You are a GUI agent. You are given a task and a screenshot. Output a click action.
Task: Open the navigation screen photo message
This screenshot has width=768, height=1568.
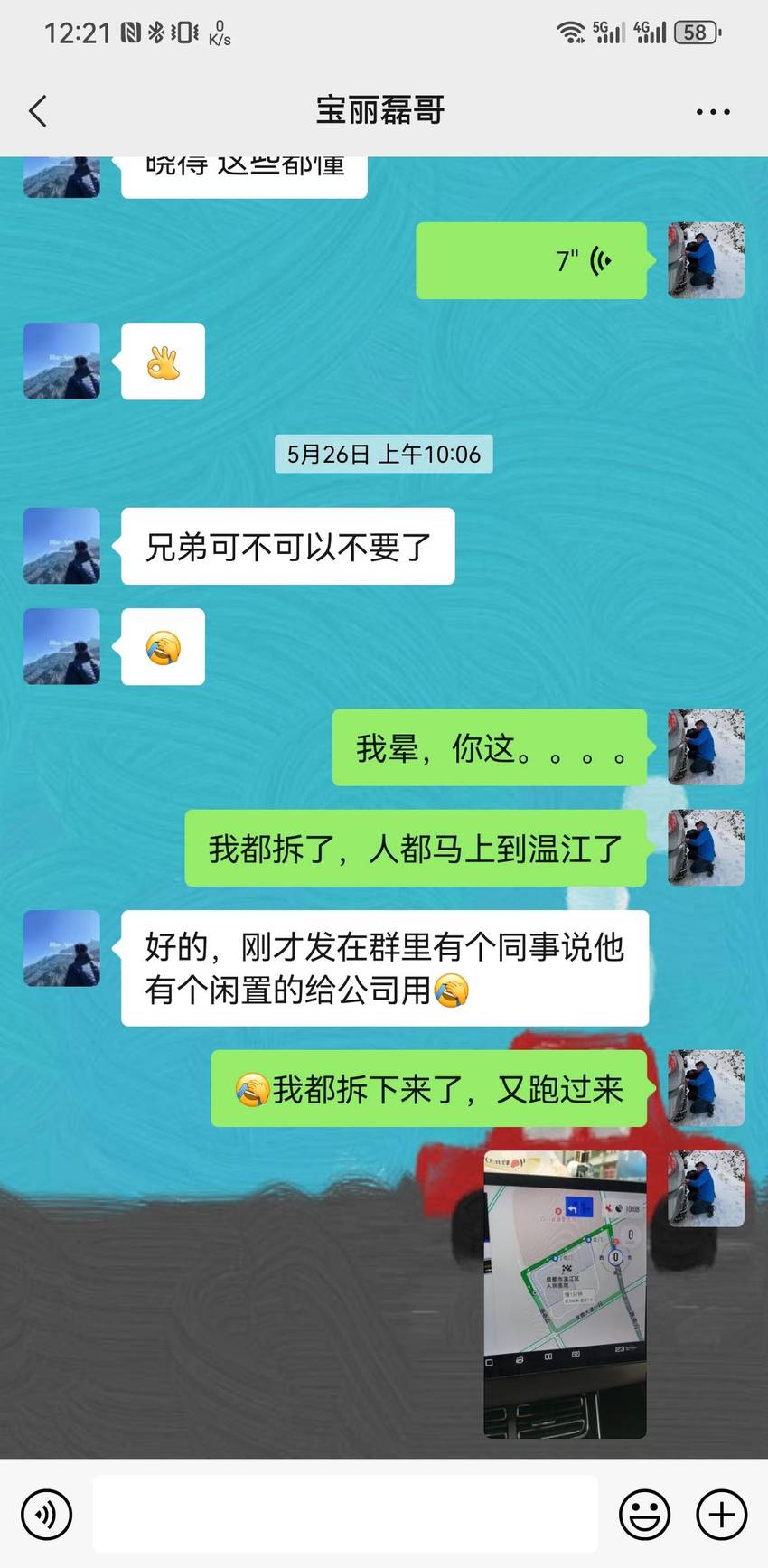pyautogui.click(x=566, y=1294)
